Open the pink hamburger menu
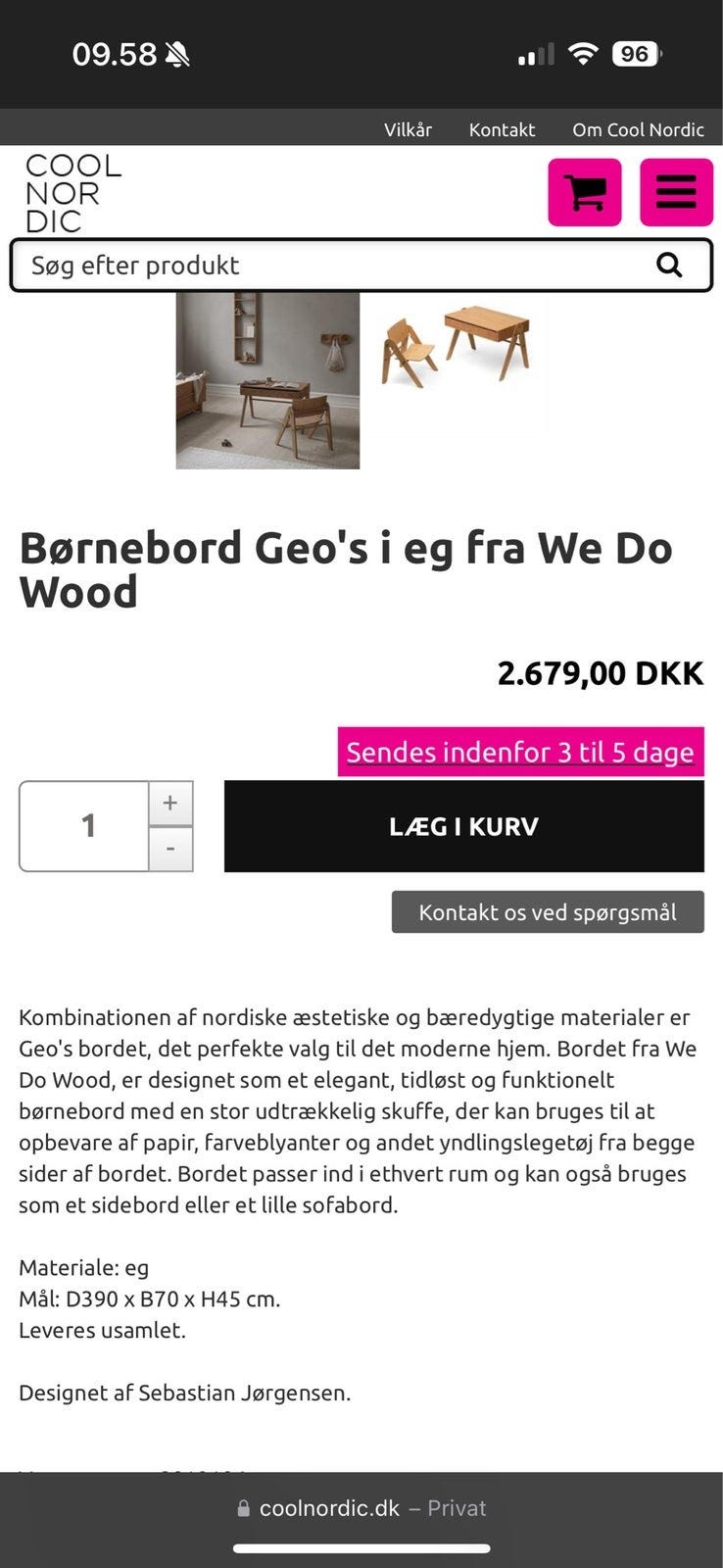Viewport: 723px width, 1568px height. point(676,191)
